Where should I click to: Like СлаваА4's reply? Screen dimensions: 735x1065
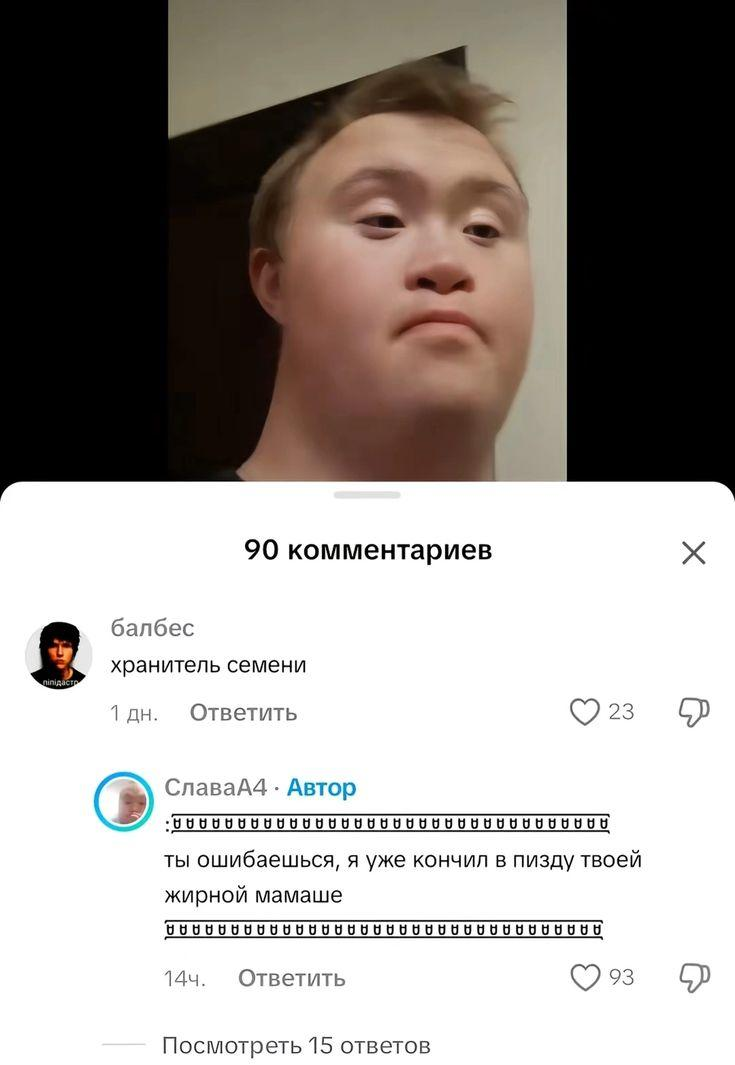pyautogui.click(x=585, y=977)
